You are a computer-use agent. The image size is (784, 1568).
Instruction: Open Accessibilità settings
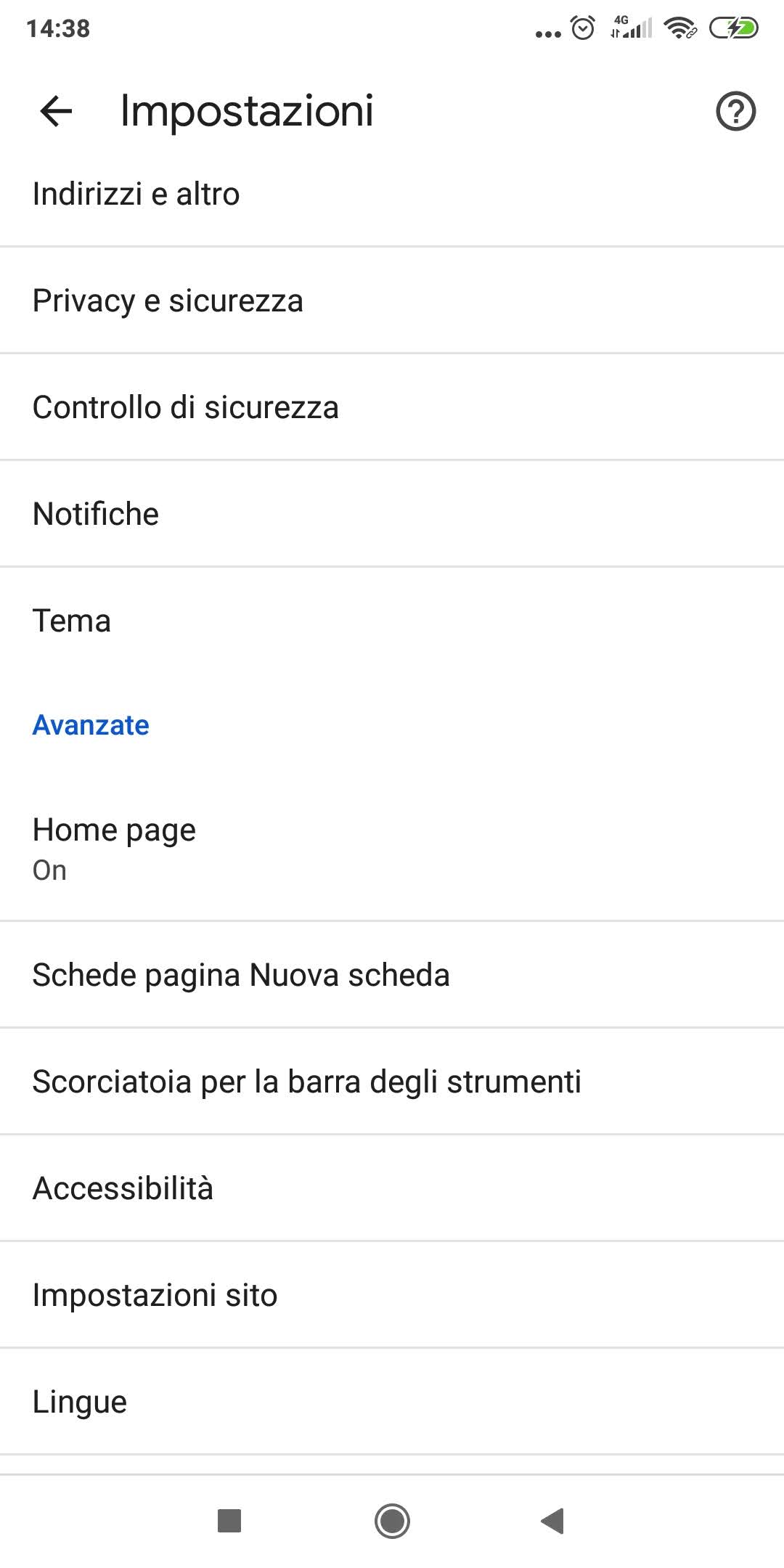pyautogui.click(x=392, y=1188)
